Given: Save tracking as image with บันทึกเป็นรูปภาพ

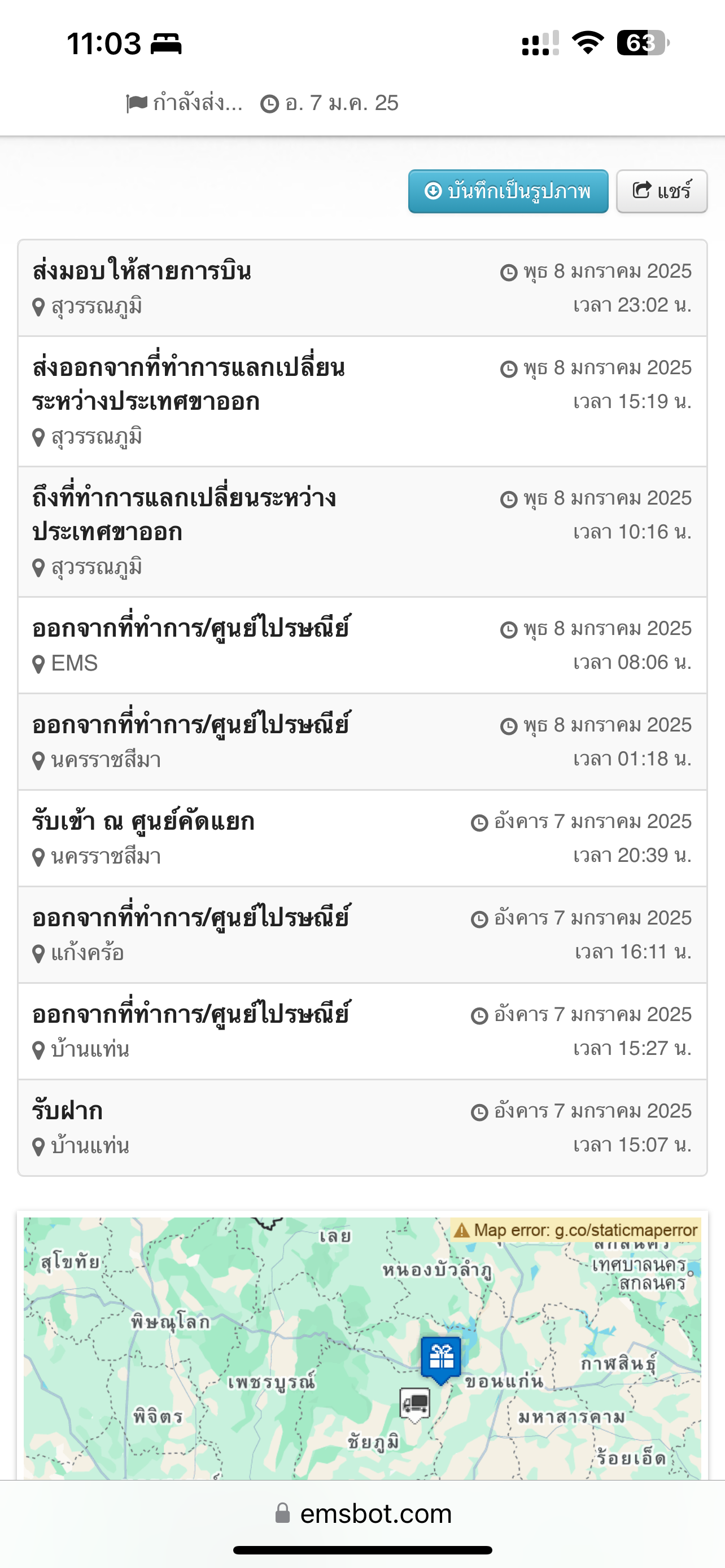Looking at the screenshot, I should click(508, 191).
